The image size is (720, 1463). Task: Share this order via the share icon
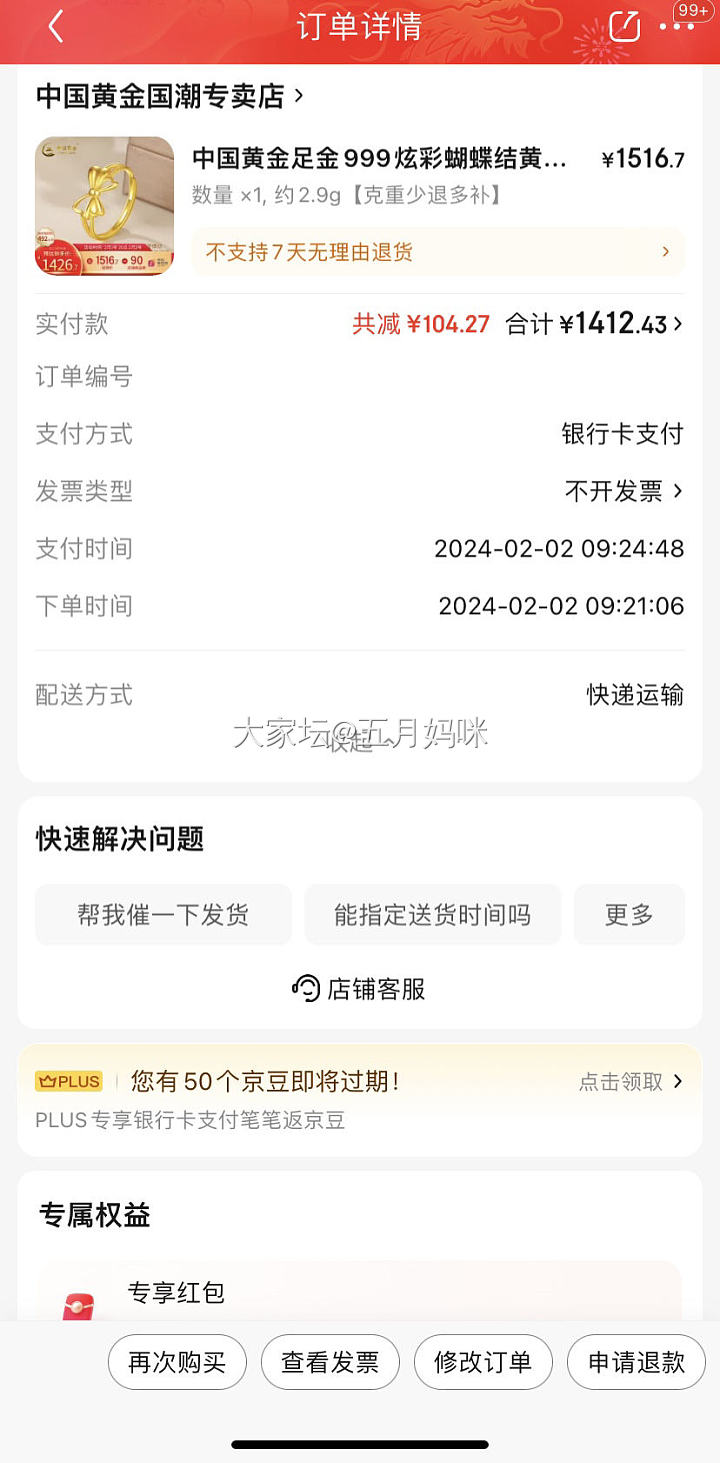coord(625,26)
